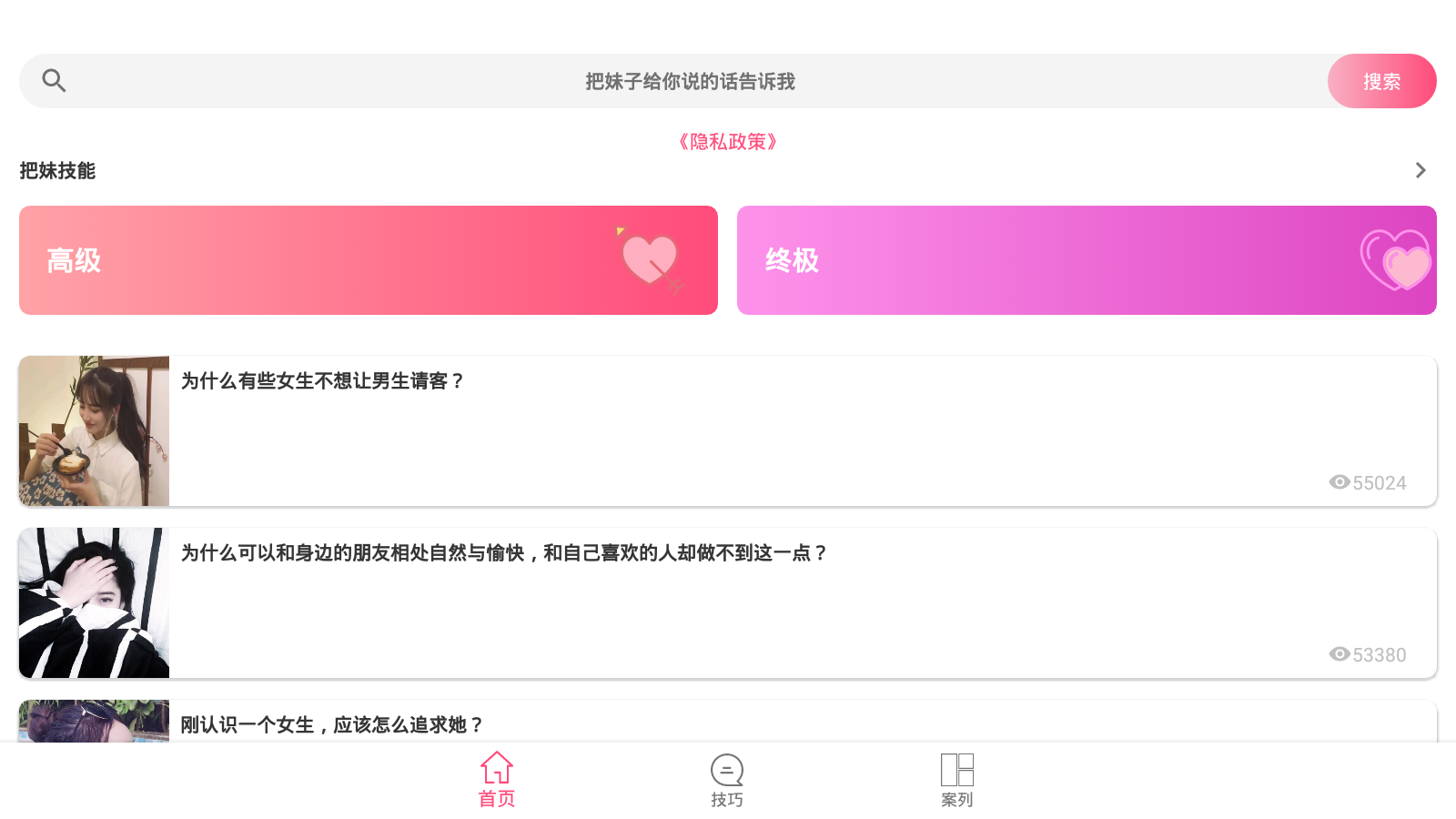The height and width of the screenshot is (819, 1456).
Task: Open article 为什么有些女生不想让男生请客？
Action: (728, 430)
